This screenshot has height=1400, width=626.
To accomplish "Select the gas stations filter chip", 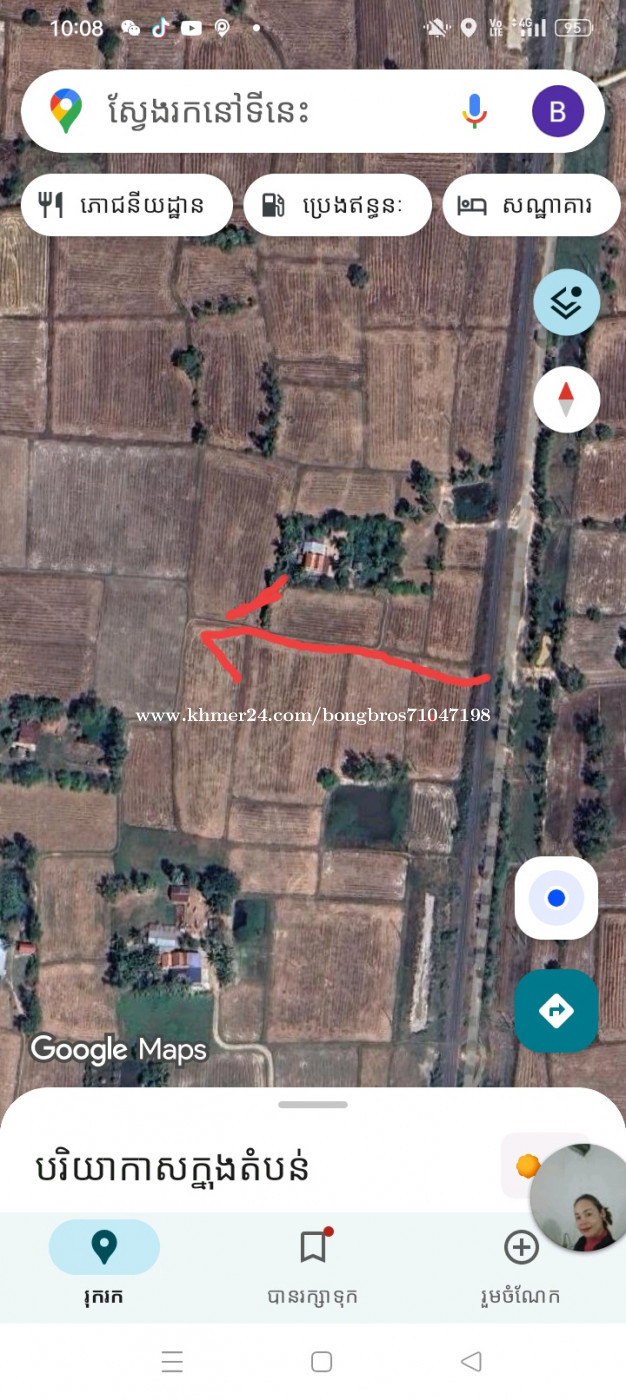I will click(x=337, y=206).
